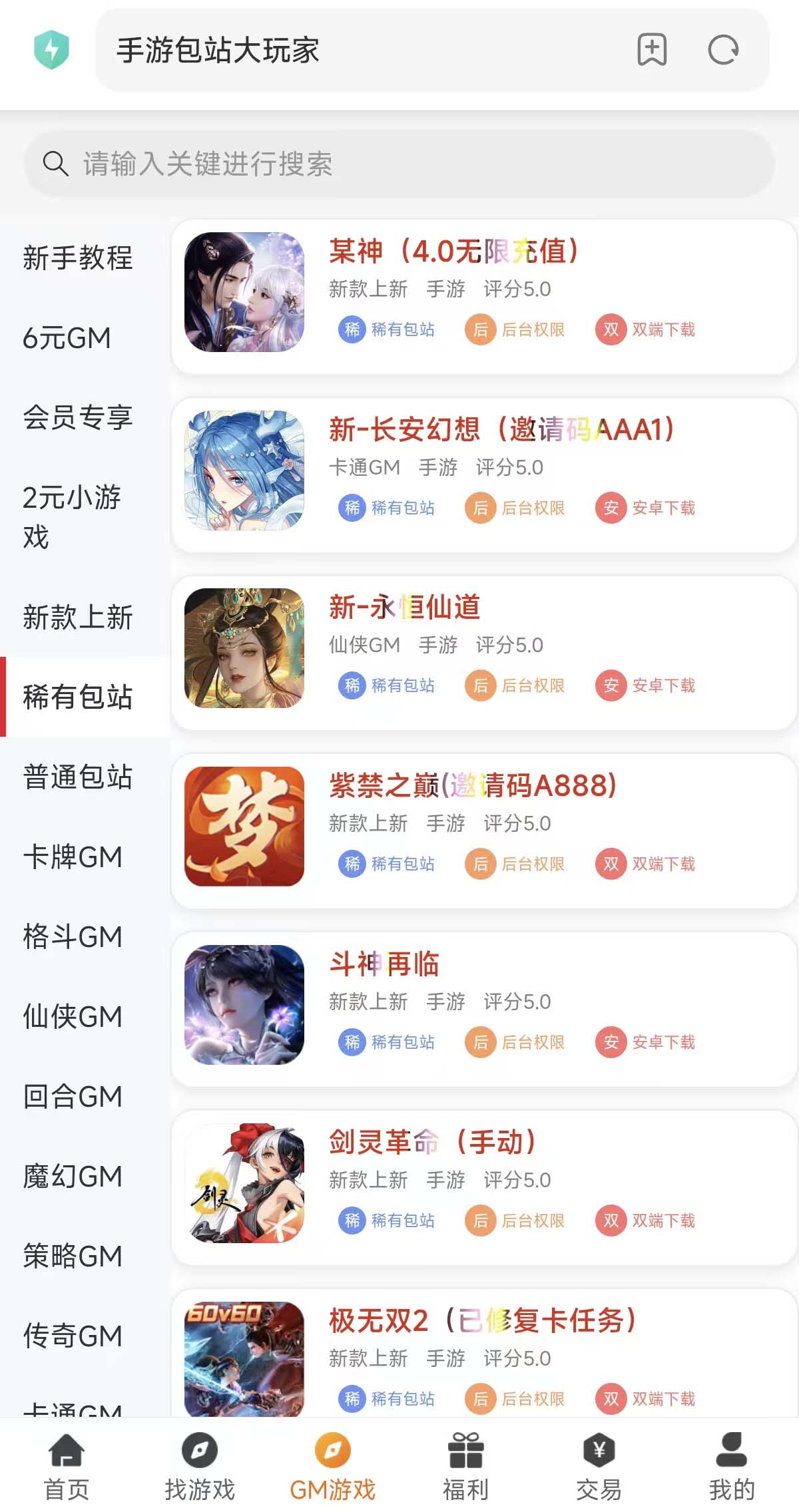
Task: Open 某神（4.0无限充值）game details
Action: 455,253
